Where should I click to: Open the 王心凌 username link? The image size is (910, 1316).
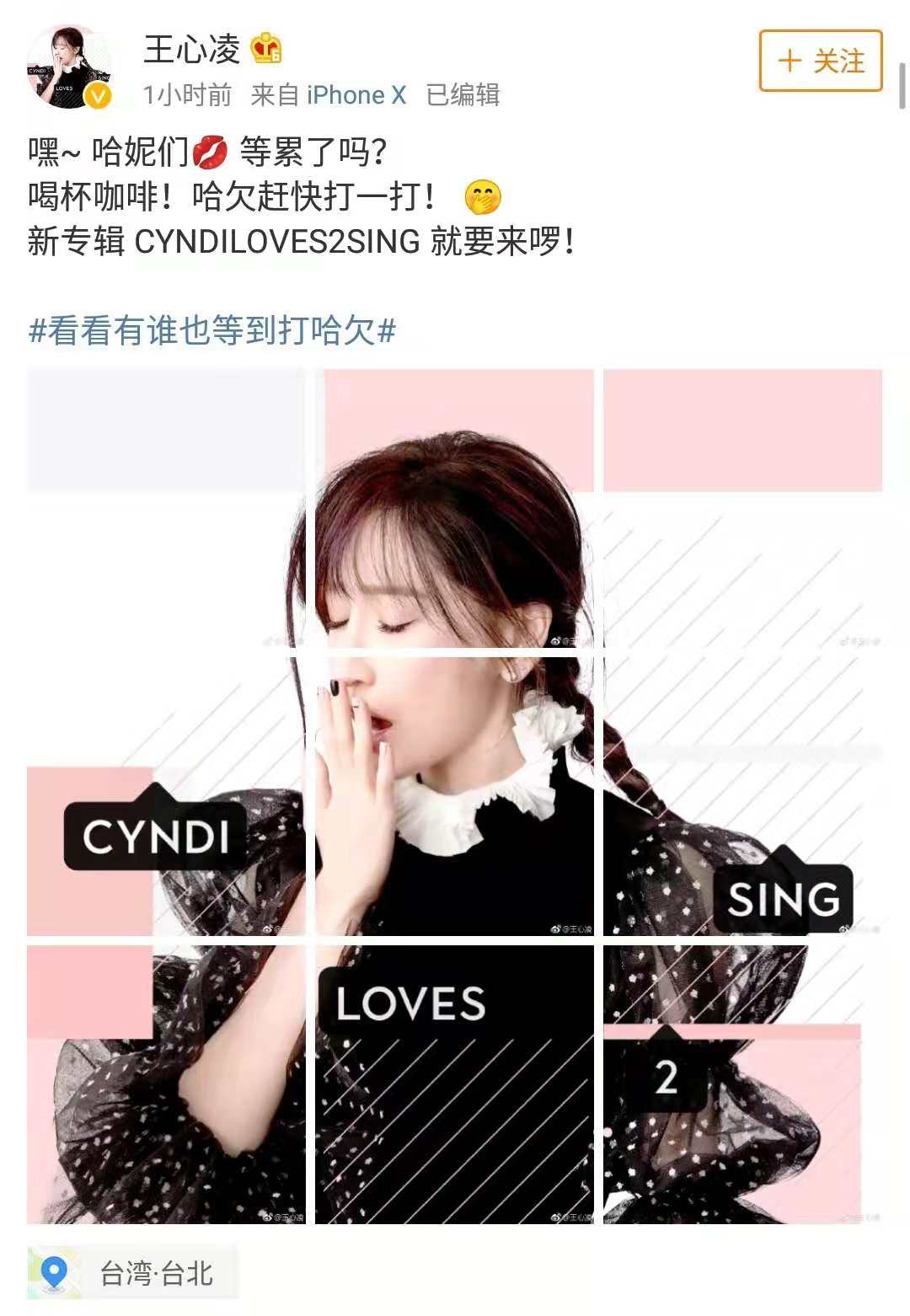coord(192,49)
